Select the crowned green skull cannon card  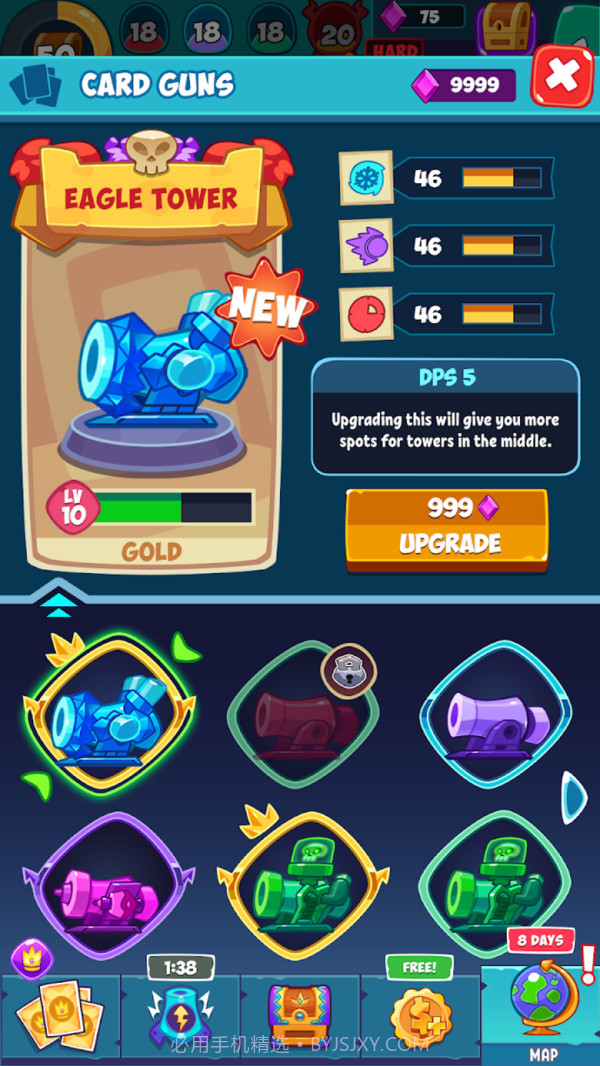303,887
